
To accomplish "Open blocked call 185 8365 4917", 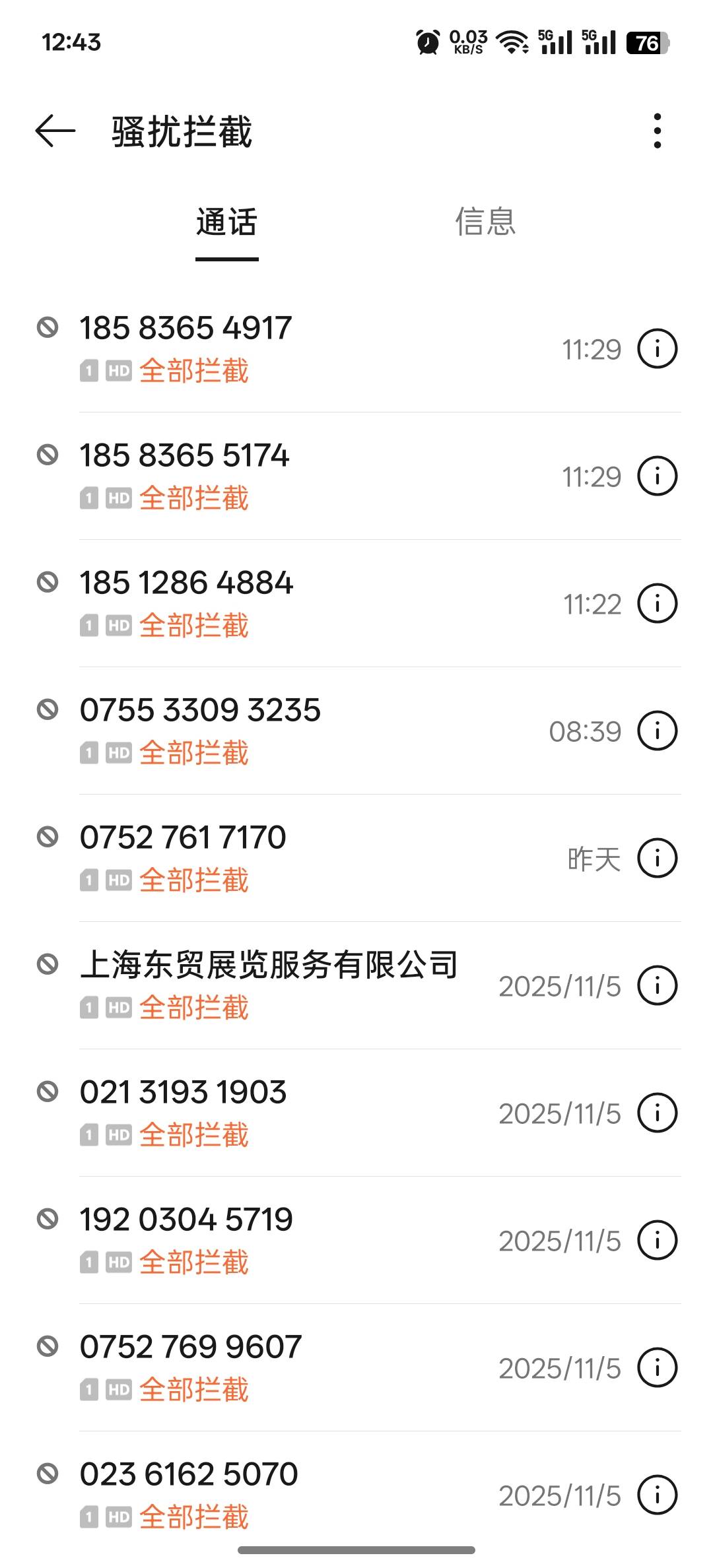I will 185,328.
